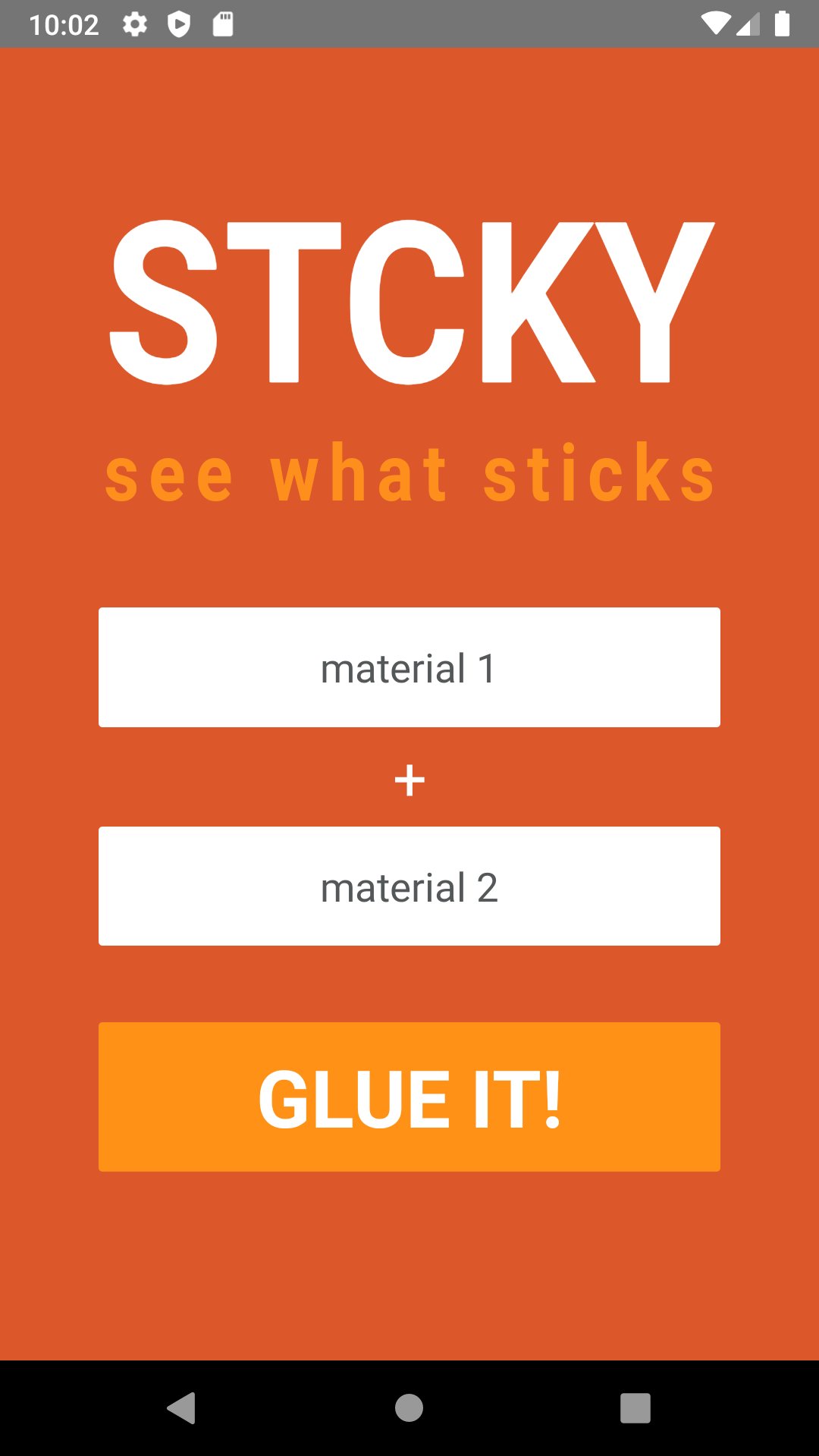Viewport: 819px width, 1456px height.
Task: Tap GLUE IT! to combine the two materials
Action: 409,1096
